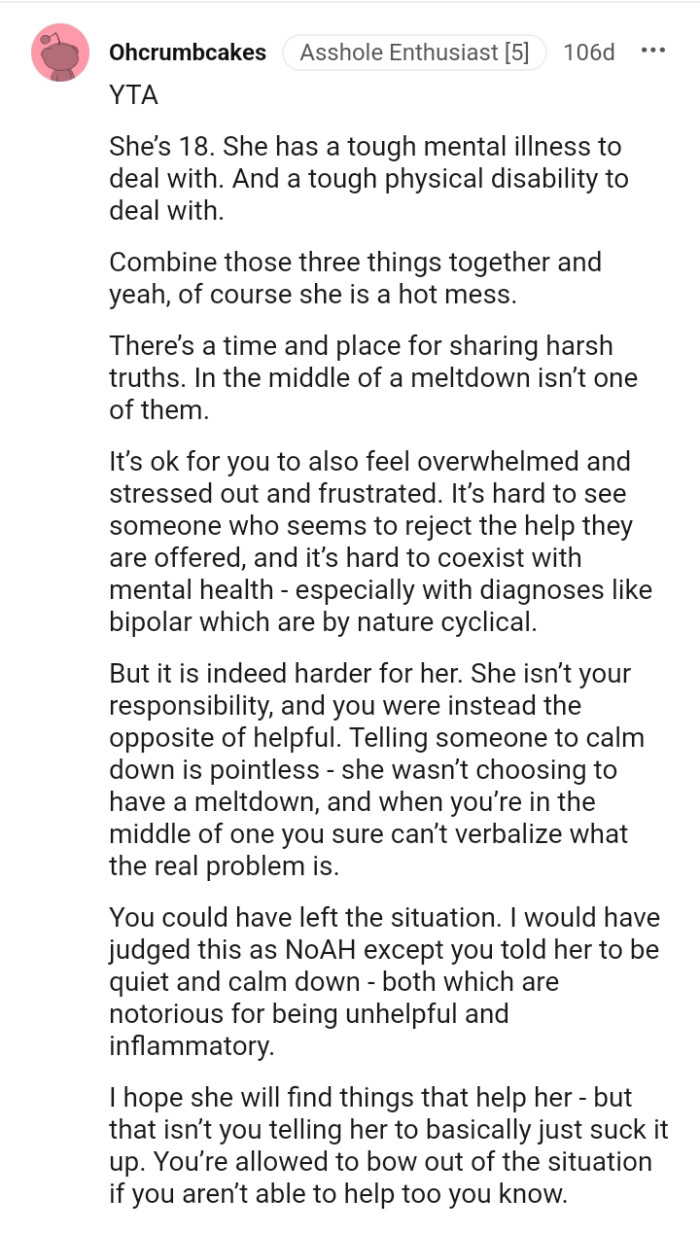The height and width of the screenshot is (1234, 700).
Task: Tap the Asshole Enthusiast [5] flair
Action: tap(415, 52)
